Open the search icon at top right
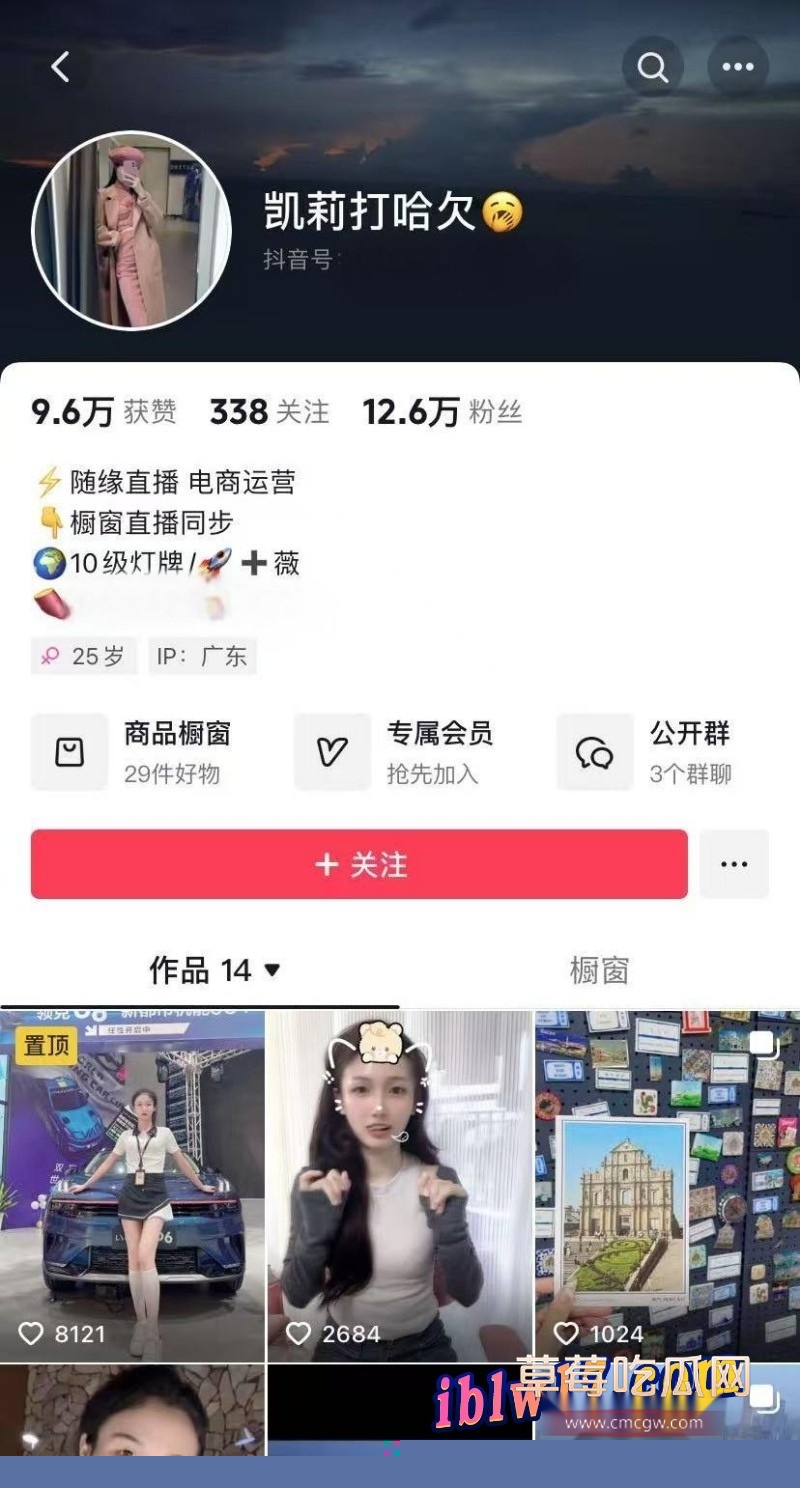The width and height of the screenshot is (800, 1488). point(653,66)
